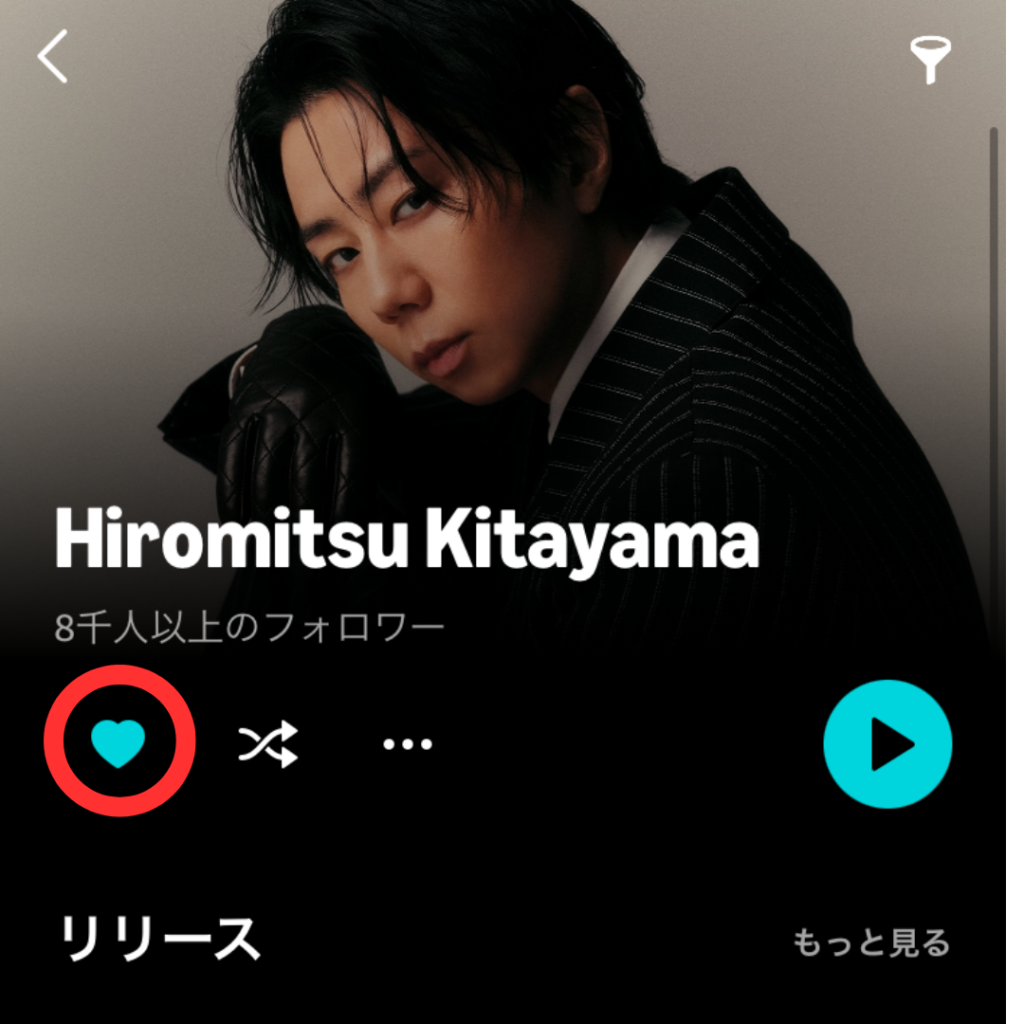Shuffle Hiromitsu Kitayama's songs

267,744
